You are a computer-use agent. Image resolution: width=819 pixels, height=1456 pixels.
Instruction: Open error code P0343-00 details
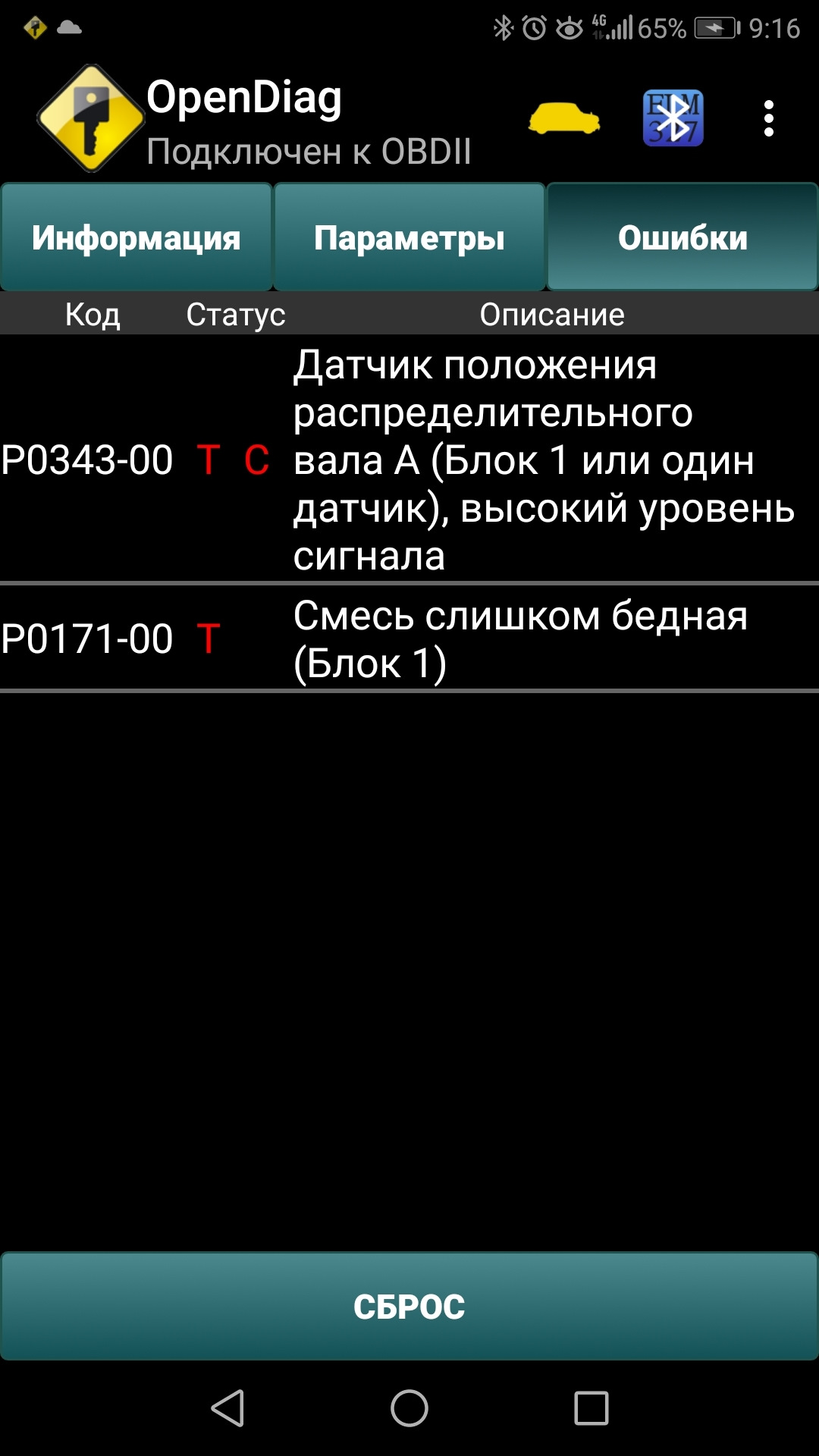point(409,460)
